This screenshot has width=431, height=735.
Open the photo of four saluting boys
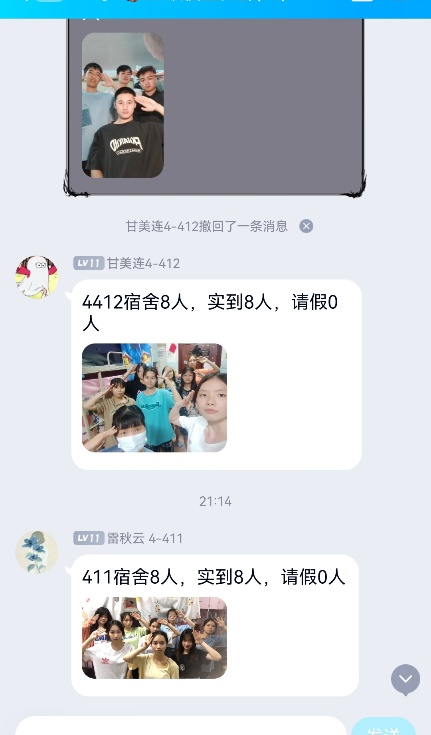pos(123,105)
